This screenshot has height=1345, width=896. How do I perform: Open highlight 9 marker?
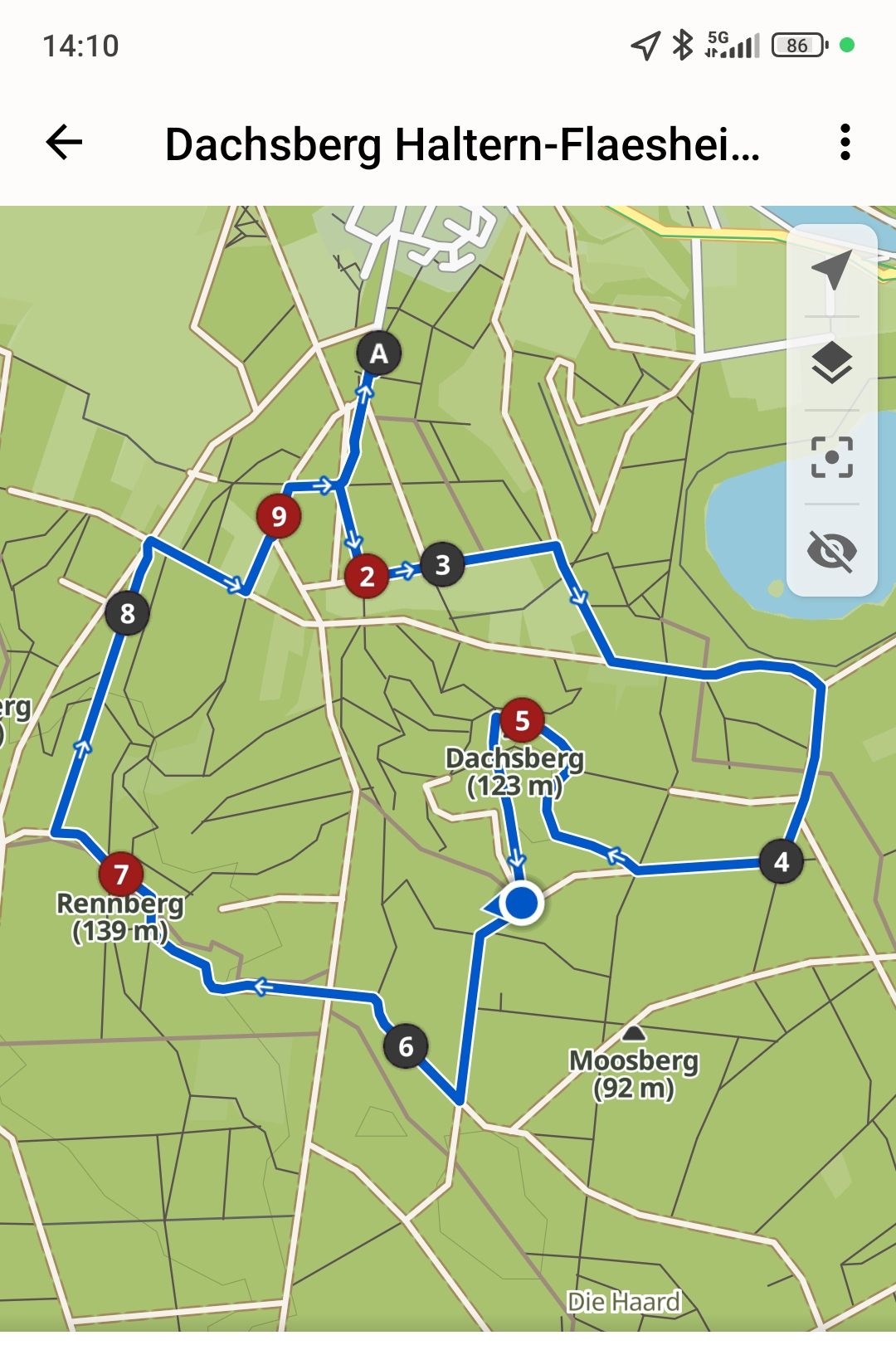coord(279,516)
